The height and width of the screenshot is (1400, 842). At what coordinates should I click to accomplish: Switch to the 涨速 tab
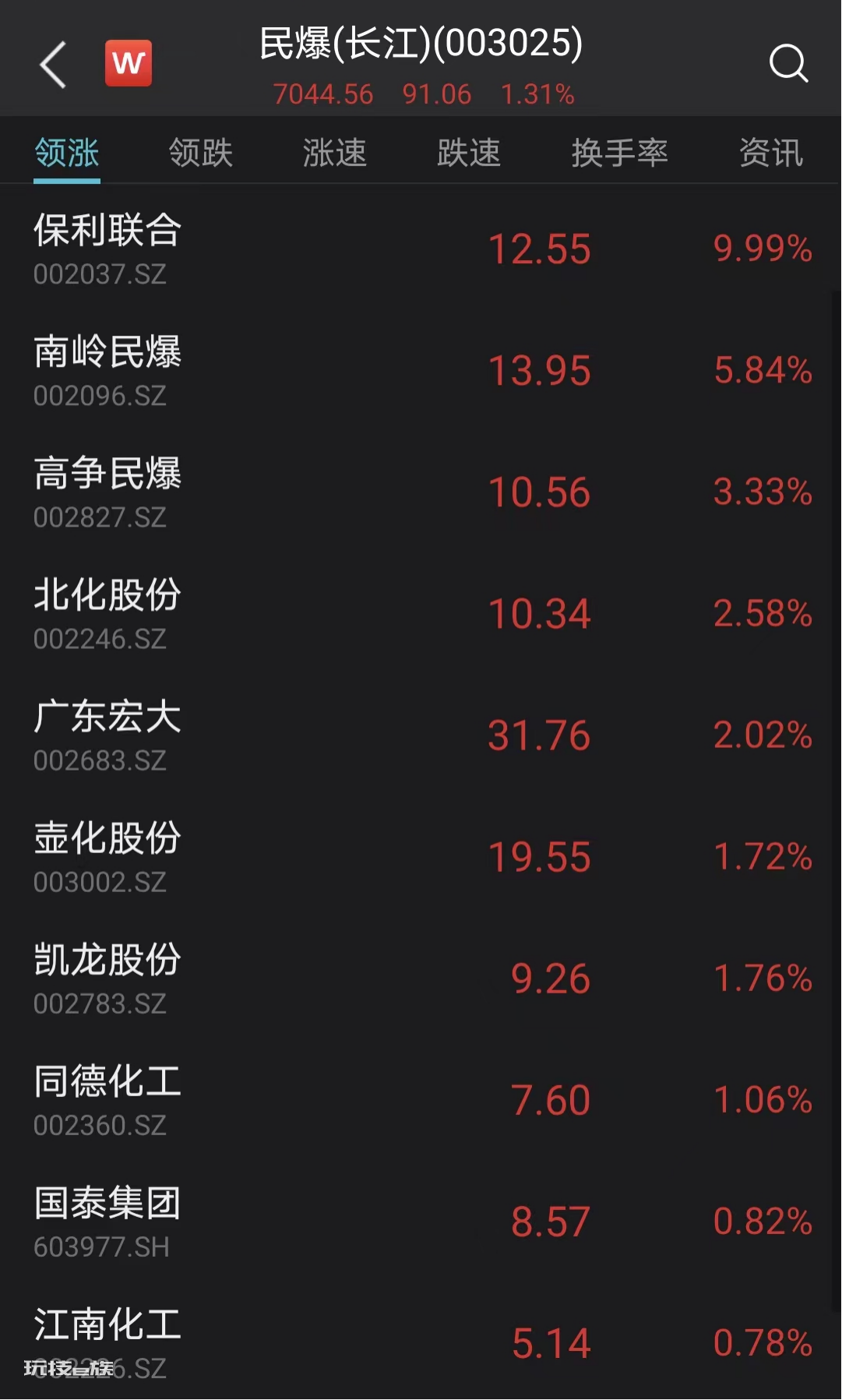[335, 153]
